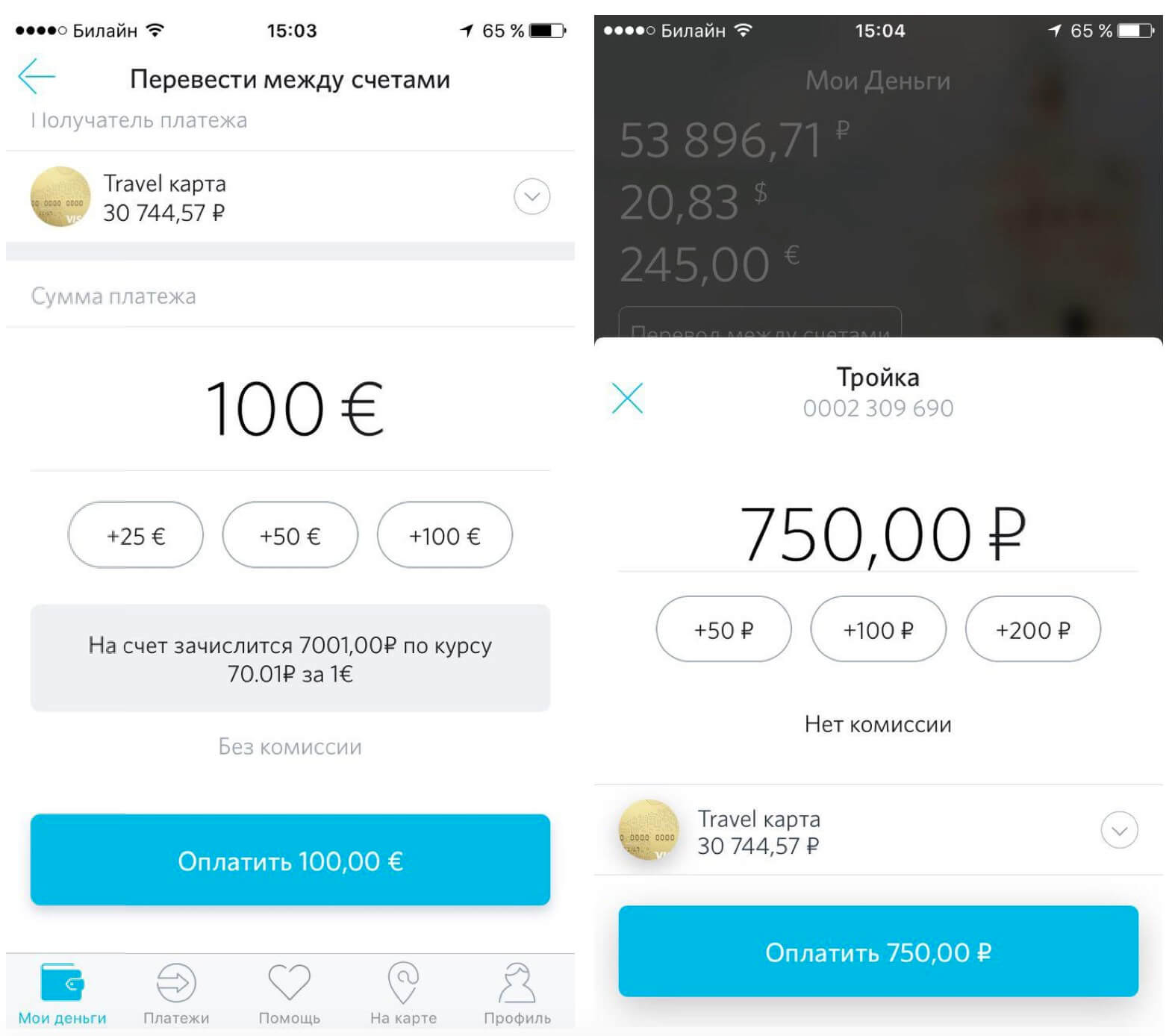Switch to the Платежи tab
This screenshot has width=1175, height=1036.
(x=176, y=993)
